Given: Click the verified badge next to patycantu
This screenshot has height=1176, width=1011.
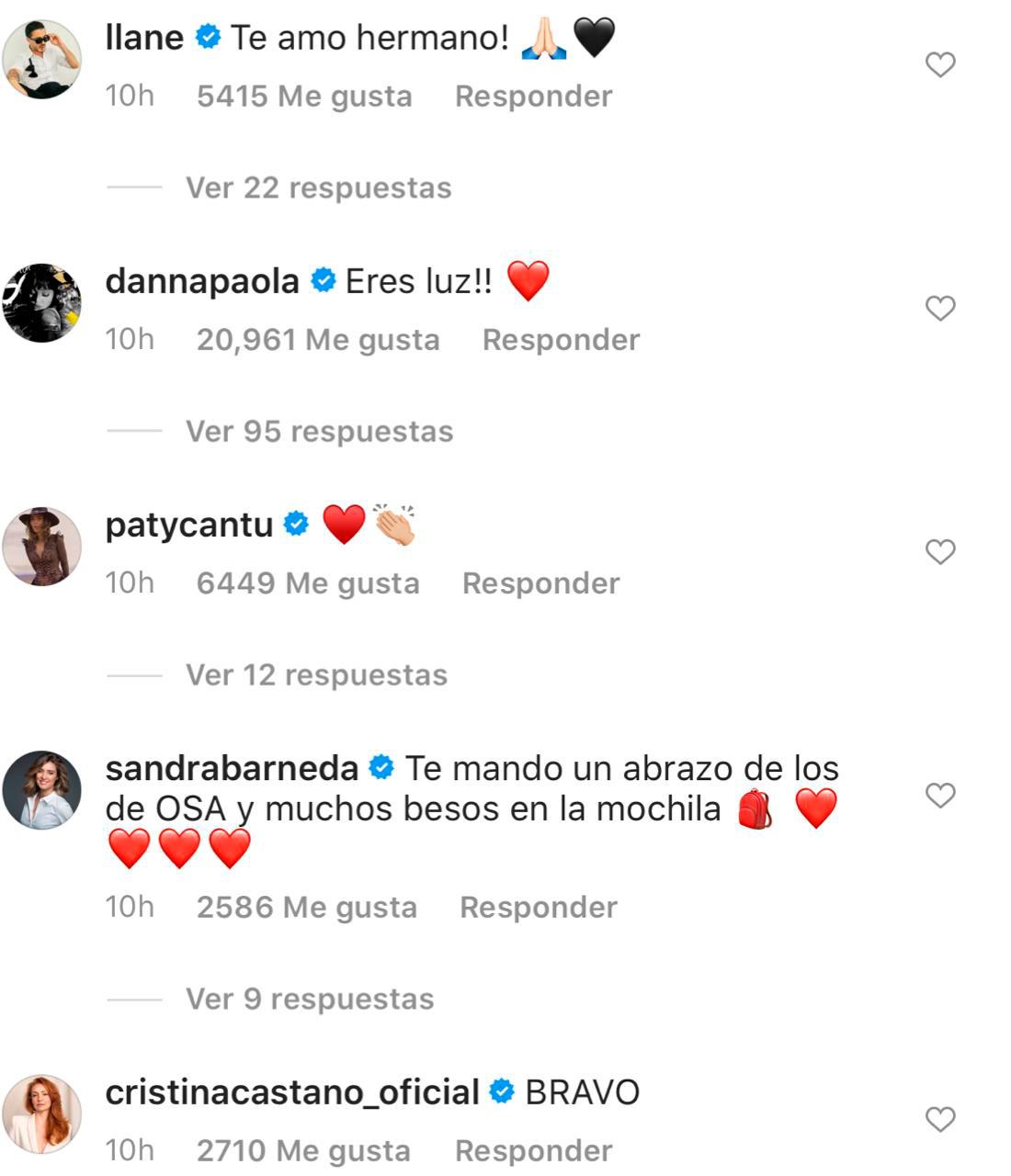Looking at the screenshot, I should [294, 522].
